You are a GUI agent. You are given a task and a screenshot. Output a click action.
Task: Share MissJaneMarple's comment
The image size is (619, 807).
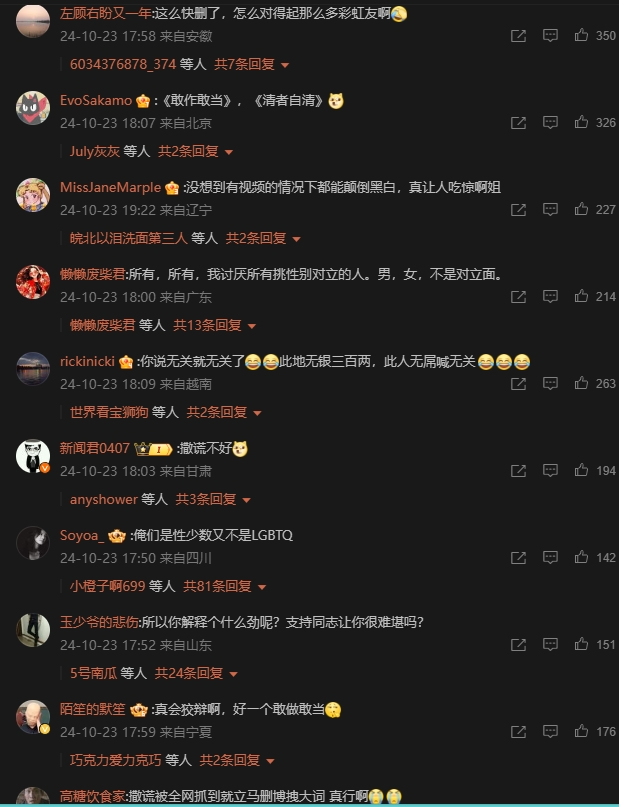pos(518,210)
